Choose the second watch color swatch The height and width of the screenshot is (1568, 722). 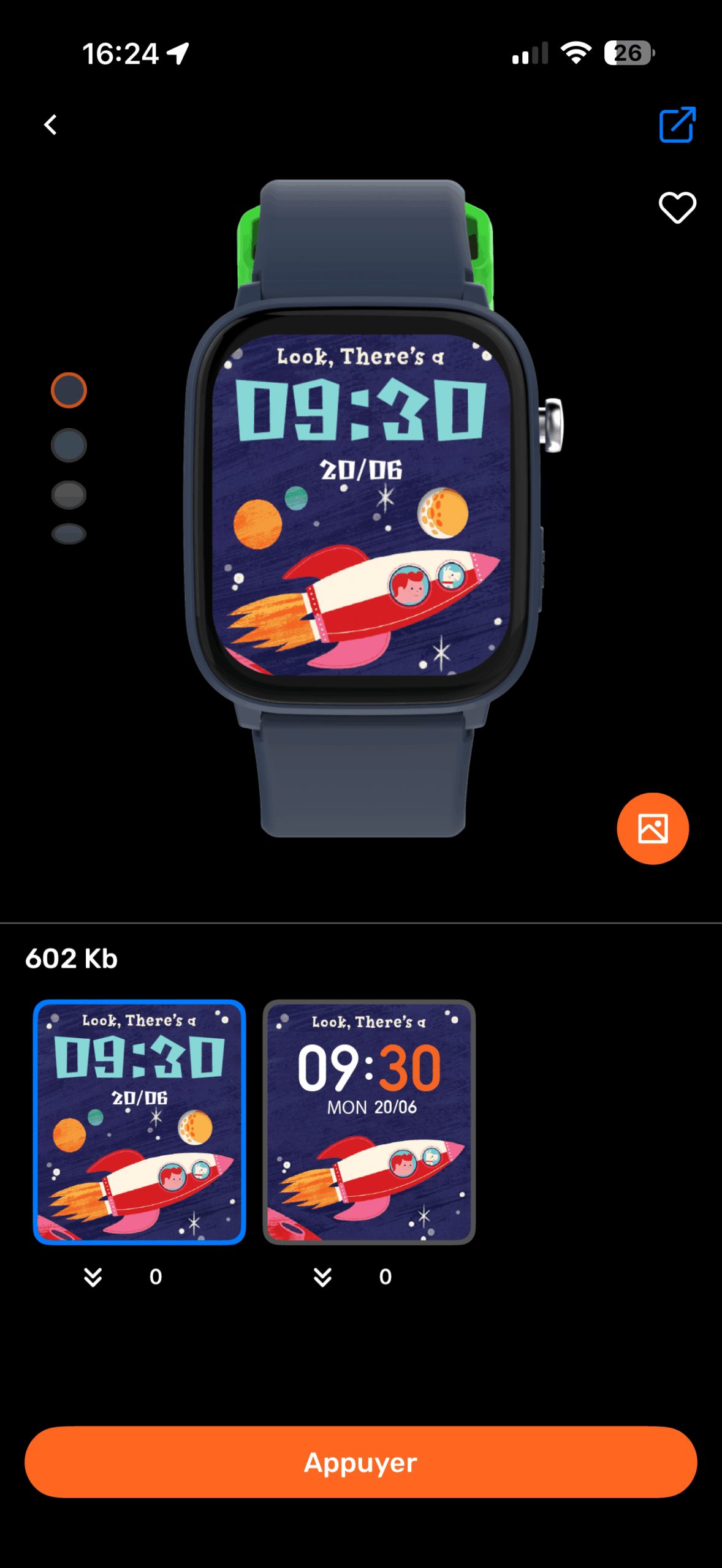(x=69, y=445)
